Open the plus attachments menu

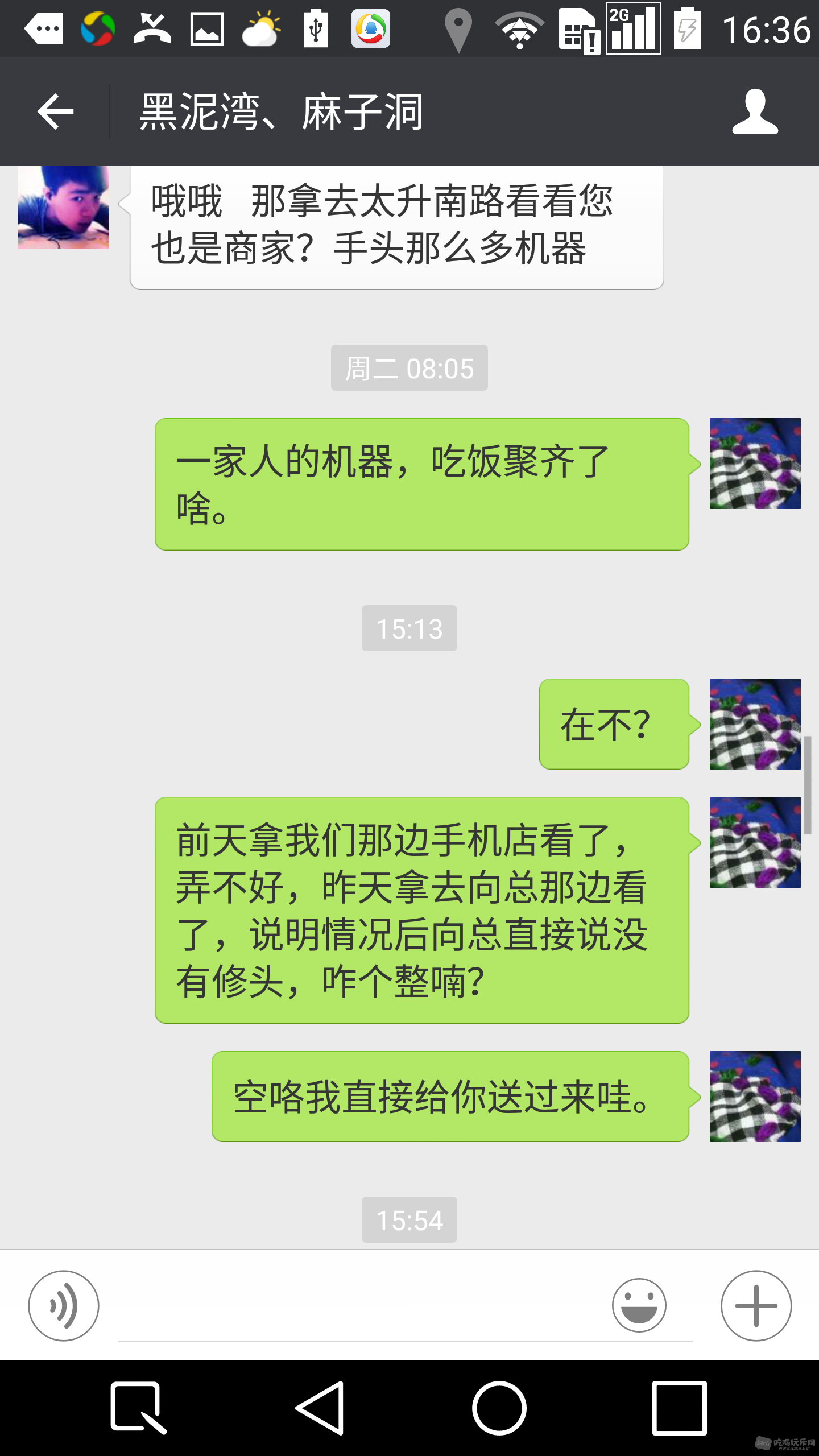[756, 1306]
